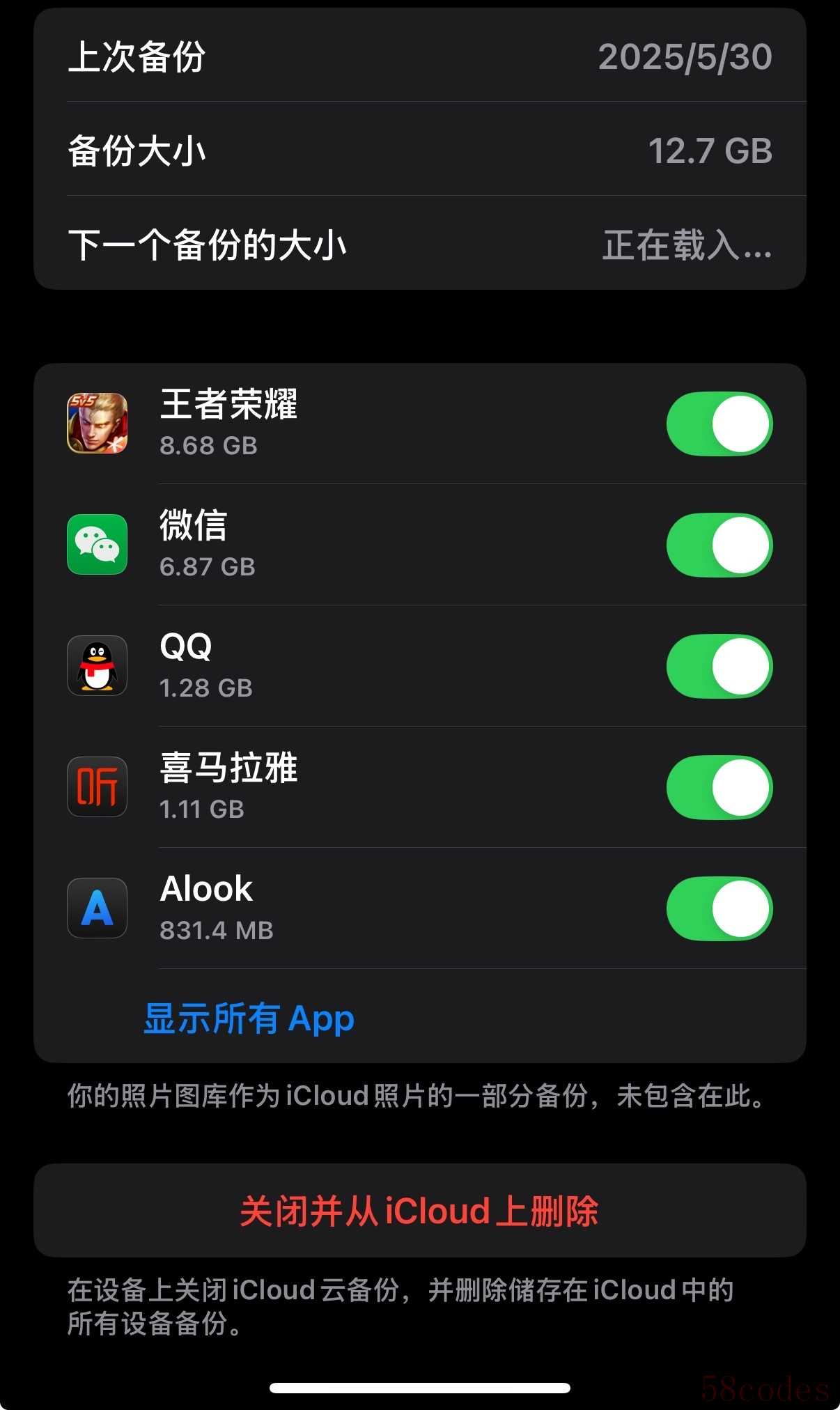The image size is (840, 1410).
Task: Open 显示所有 App link
Action: [249, 1018]
